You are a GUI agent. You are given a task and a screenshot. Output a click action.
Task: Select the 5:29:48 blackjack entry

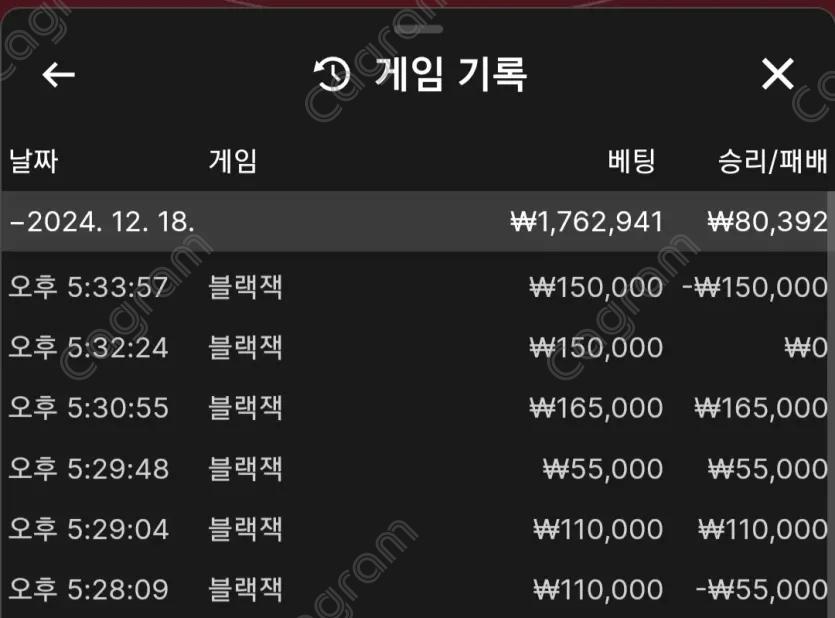point(416,468)
